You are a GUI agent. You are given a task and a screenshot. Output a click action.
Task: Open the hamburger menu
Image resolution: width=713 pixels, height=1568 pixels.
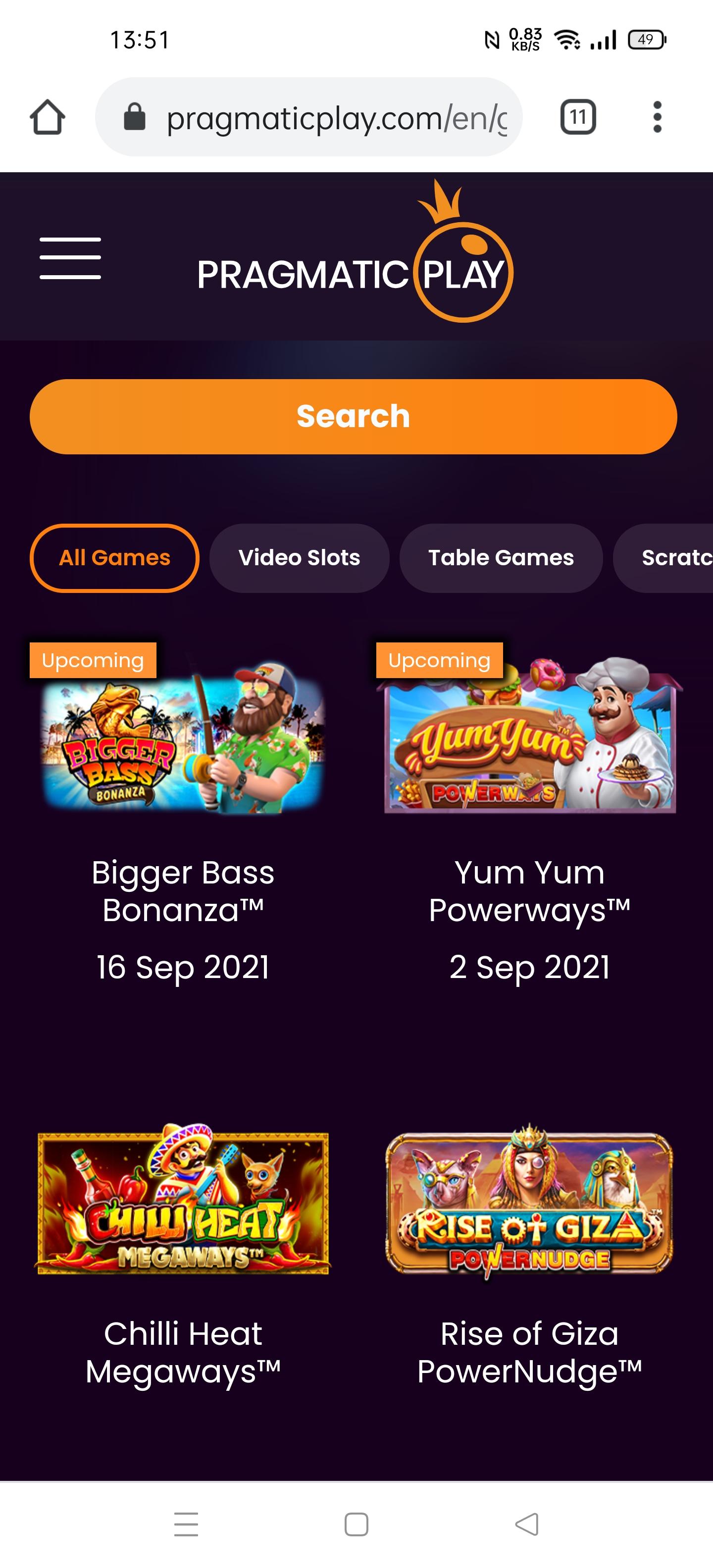(x=70, y=259)
